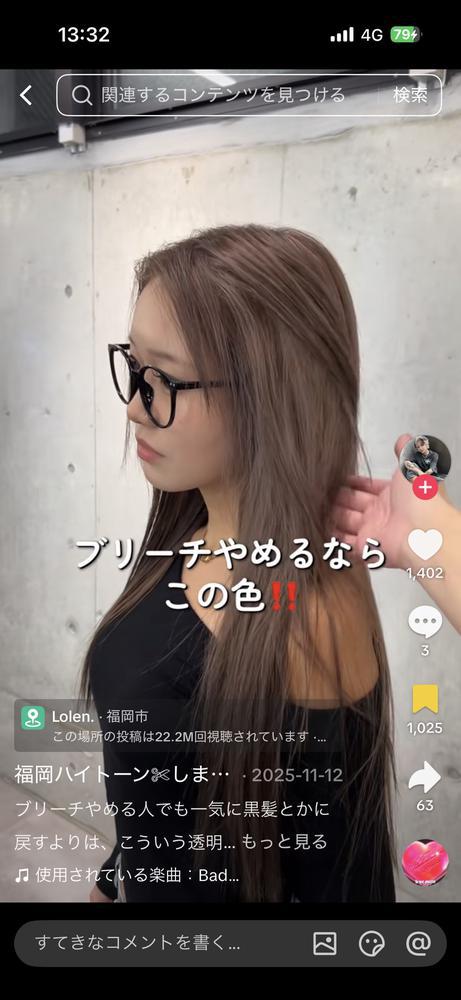
Task: Tap the 検索 search button
Action: tap(410, 95)
